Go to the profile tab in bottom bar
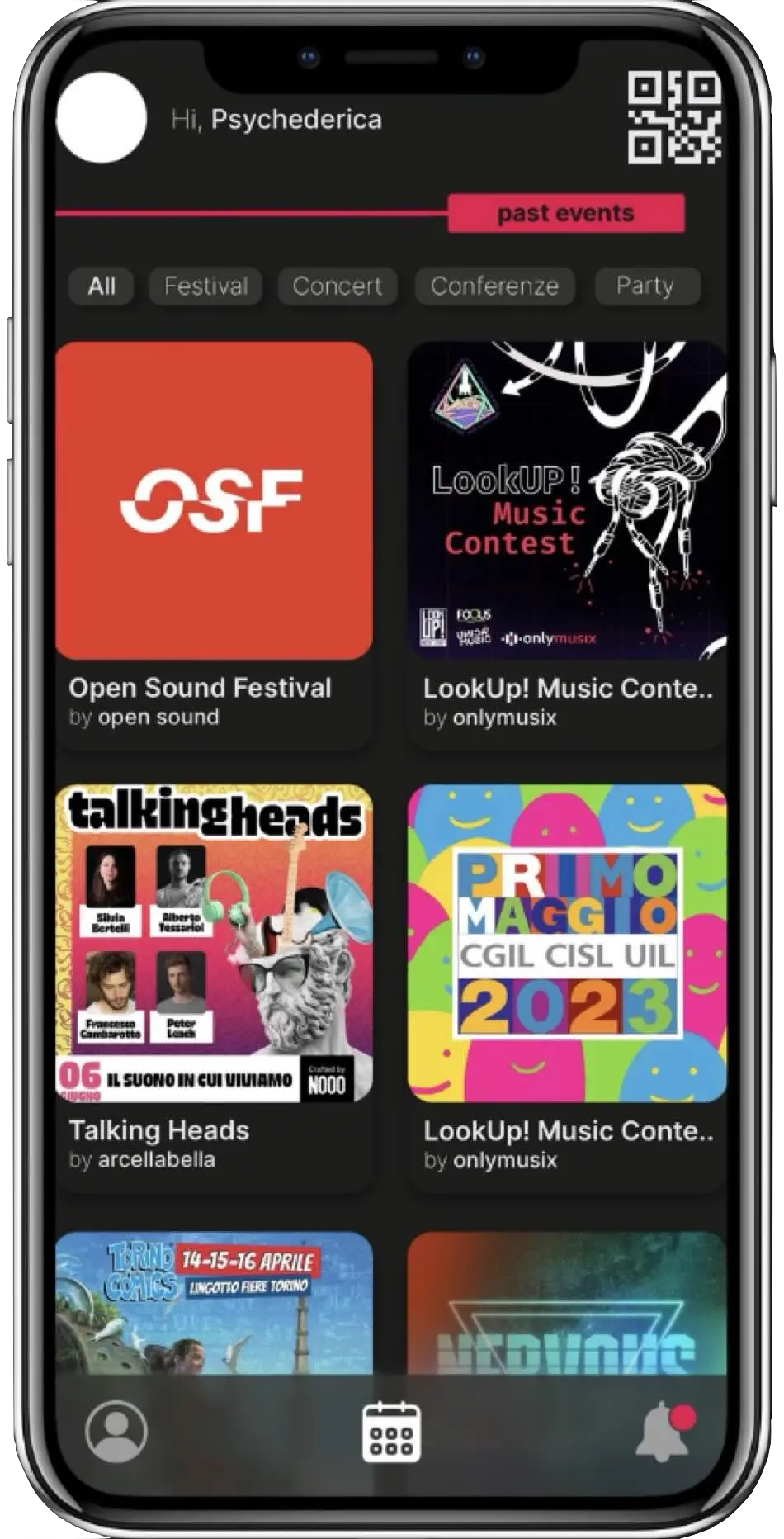The width and height of the screenshot is (784, 1539). tap(116, 1431)
